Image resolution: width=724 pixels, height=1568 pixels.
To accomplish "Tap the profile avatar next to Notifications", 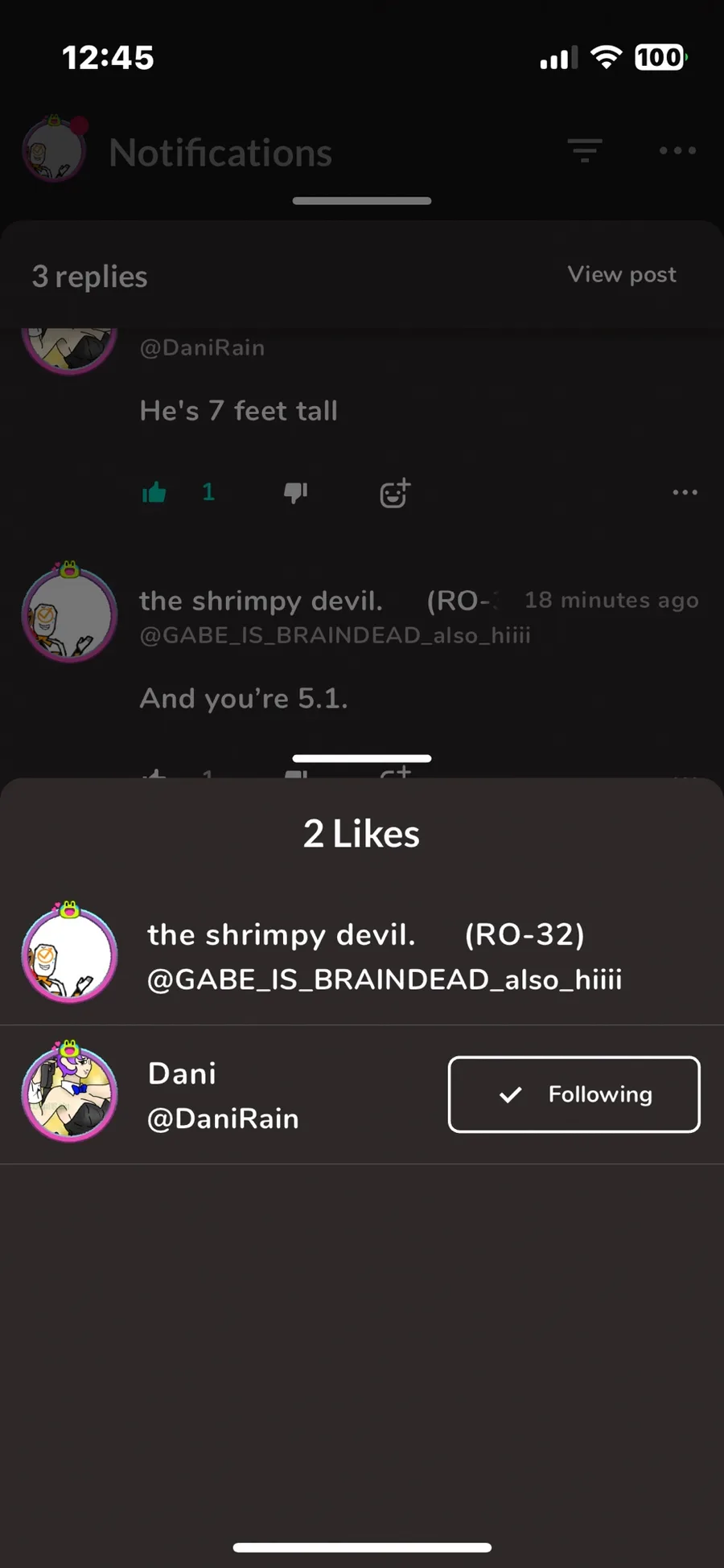I will (54, 149).
